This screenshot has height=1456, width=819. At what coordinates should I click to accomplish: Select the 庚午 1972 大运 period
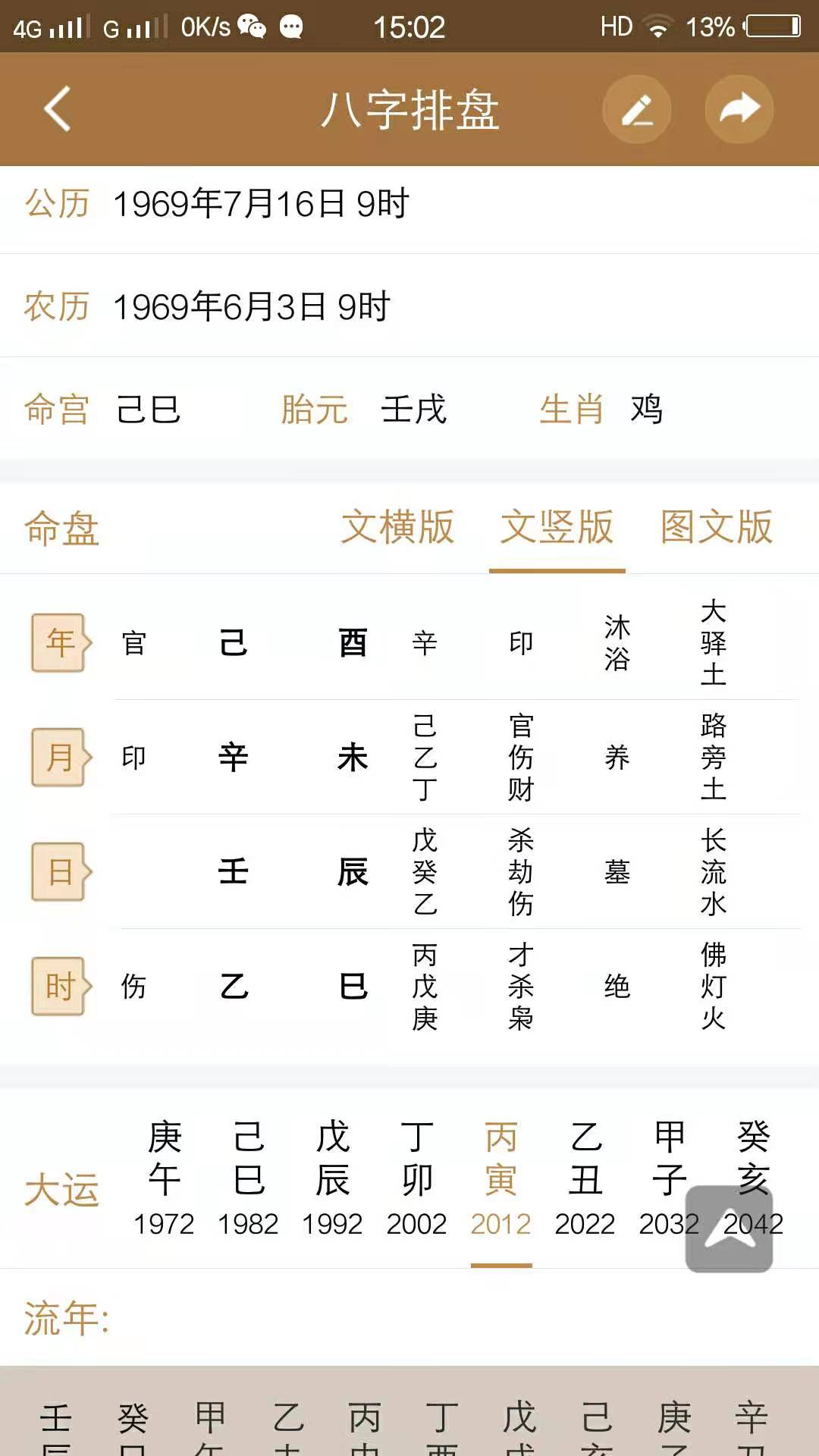pyautogui.click(x=164, y=1179)
